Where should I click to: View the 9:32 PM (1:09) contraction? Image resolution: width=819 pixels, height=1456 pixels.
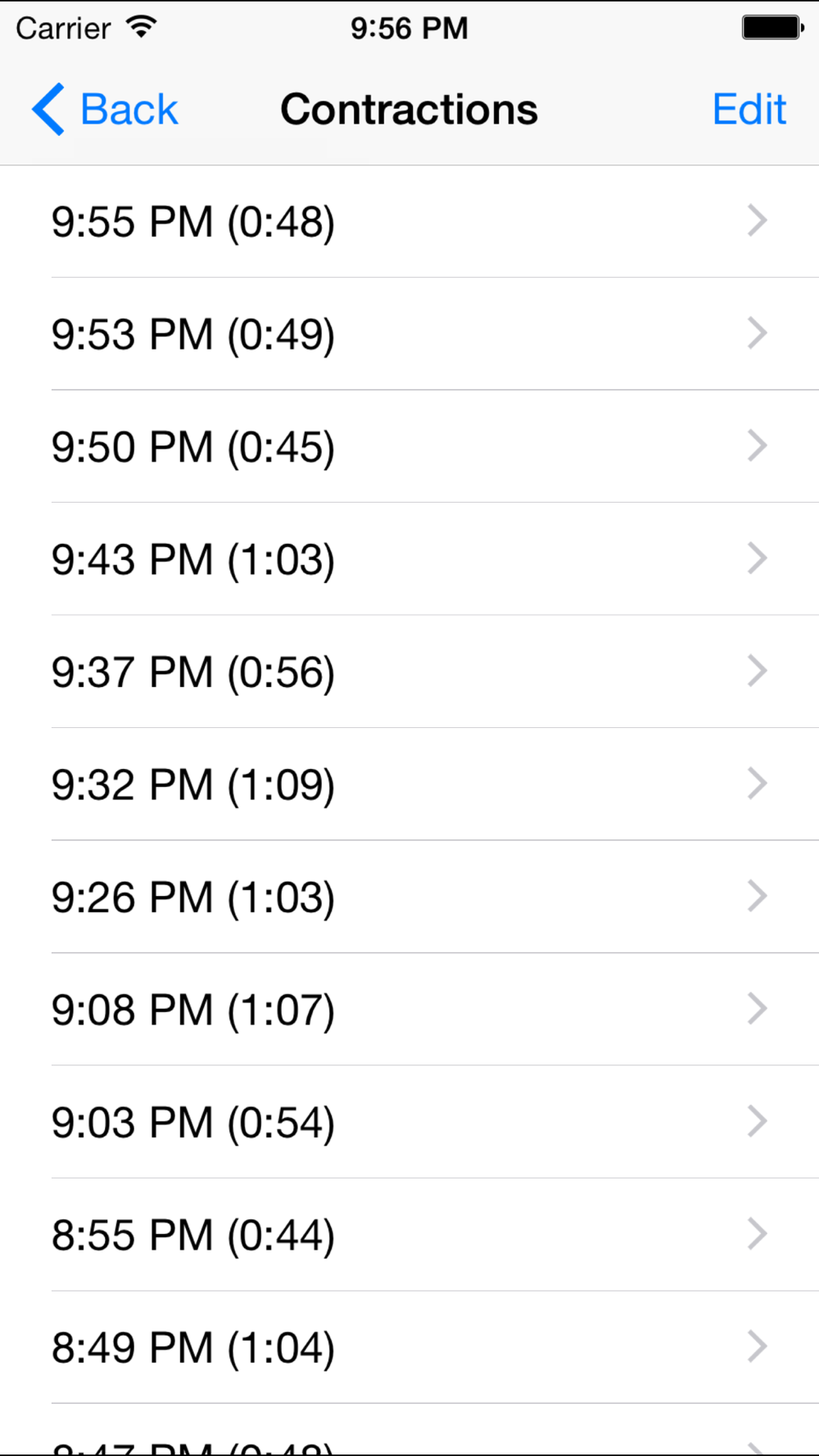coord(409,785)
